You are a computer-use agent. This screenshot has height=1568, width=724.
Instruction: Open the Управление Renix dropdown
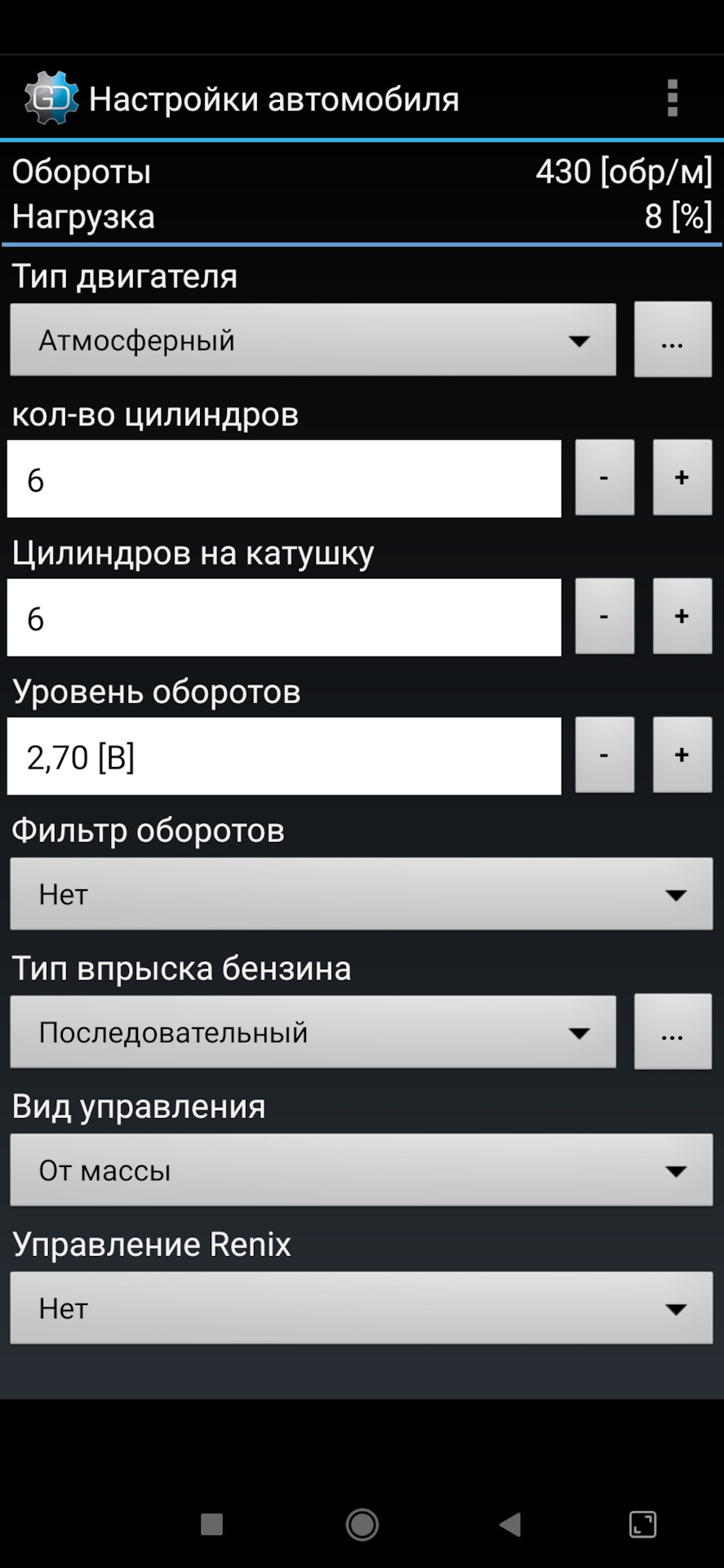[361, 1308]
